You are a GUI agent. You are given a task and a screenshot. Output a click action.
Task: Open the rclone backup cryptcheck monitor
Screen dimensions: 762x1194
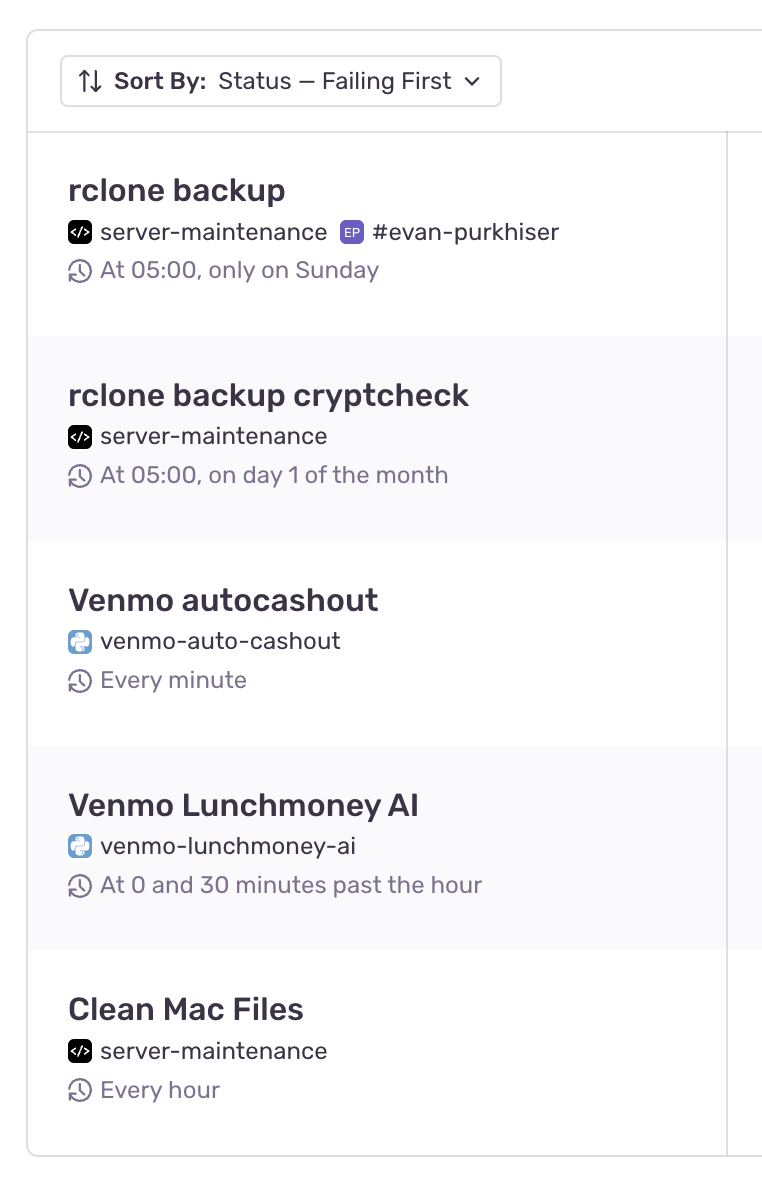268,395
